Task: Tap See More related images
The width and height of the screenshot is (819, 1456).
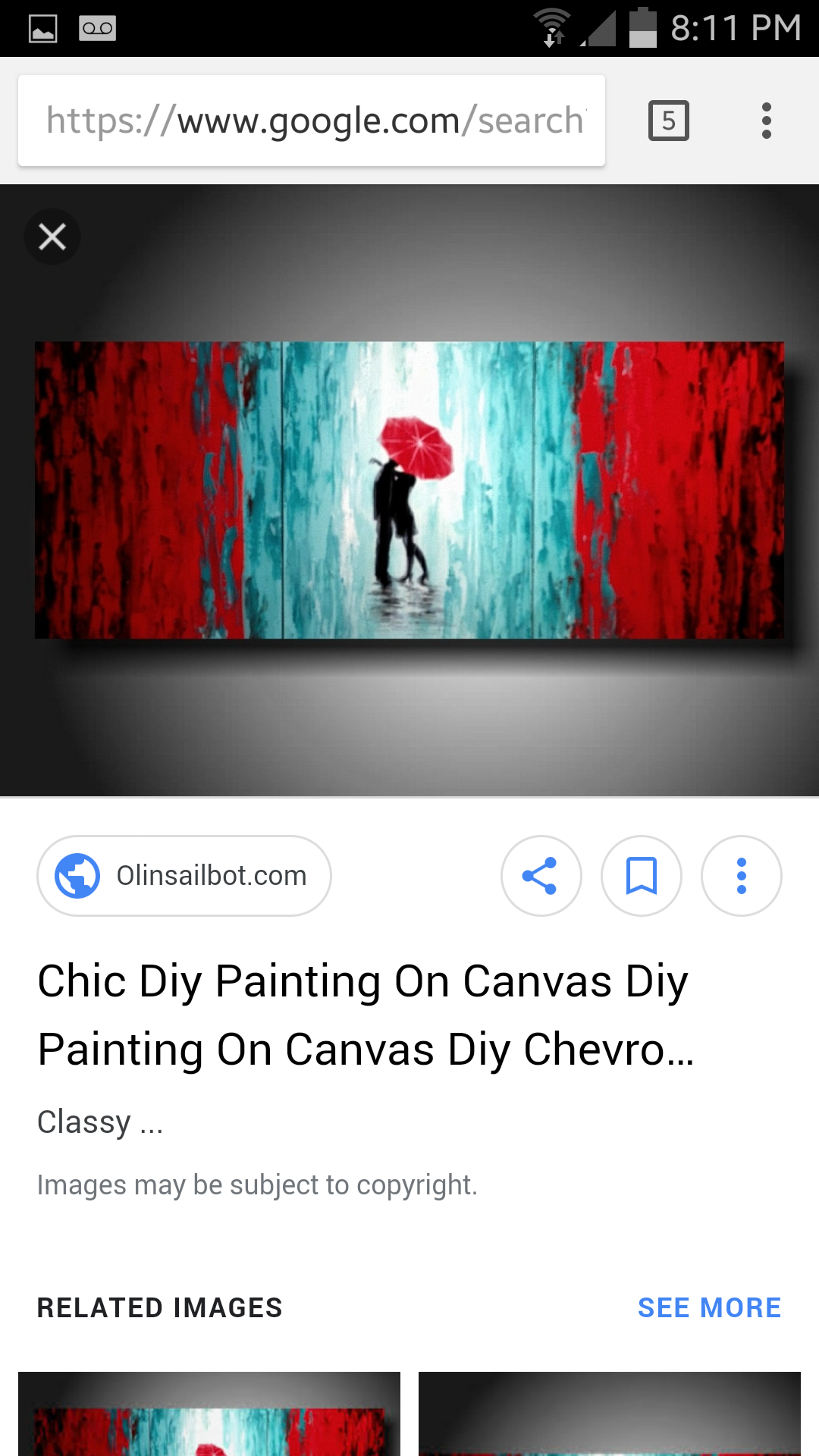Action: point(709,1307)
